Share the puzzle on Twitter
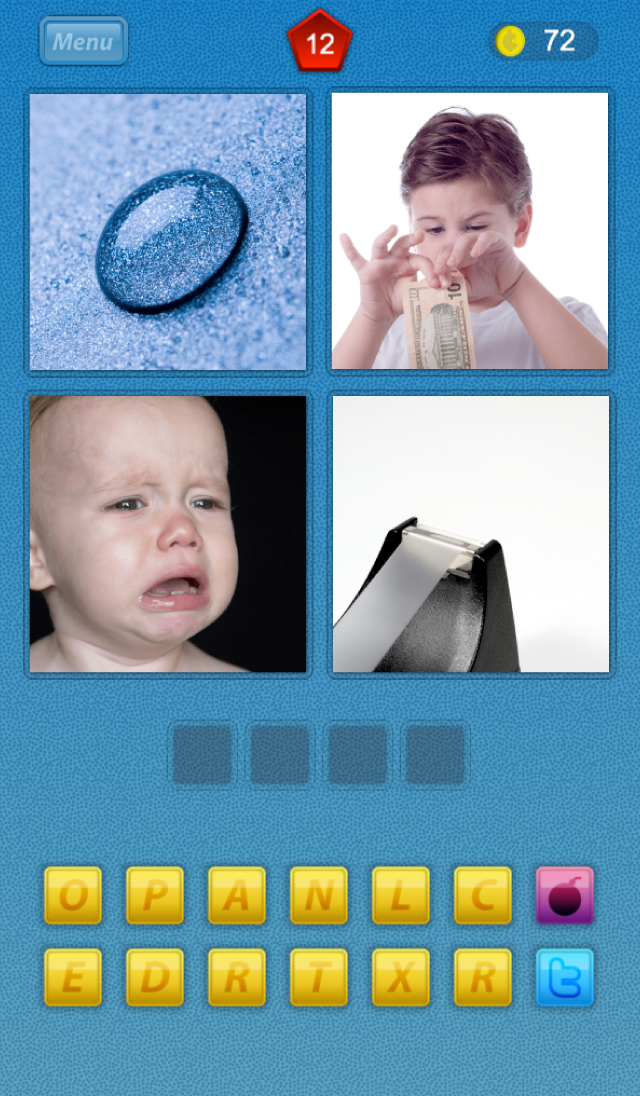This screenshot has width=640, height=1096. (x=565, y=977)
